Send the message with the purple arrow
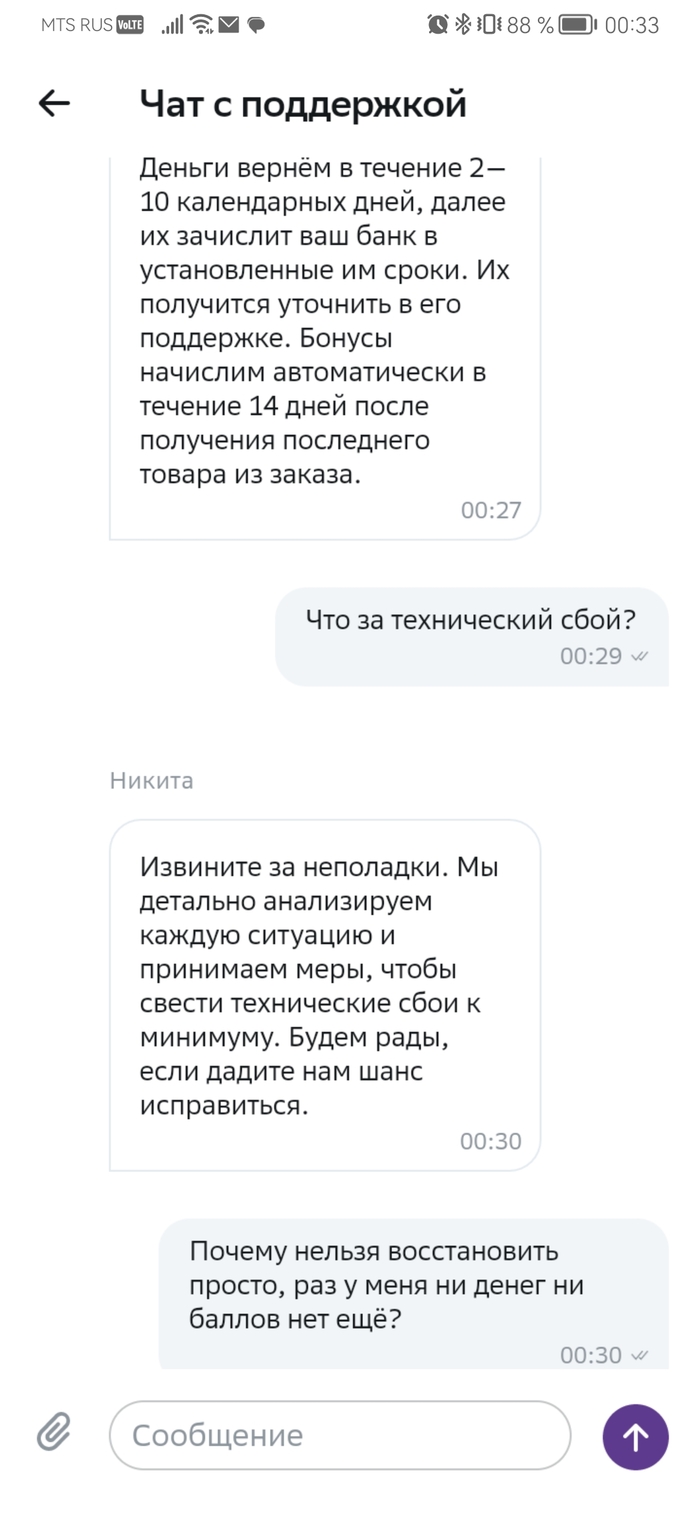Image resolution: width=700 pixels, height=1517 pixels. coord(635,1436)
